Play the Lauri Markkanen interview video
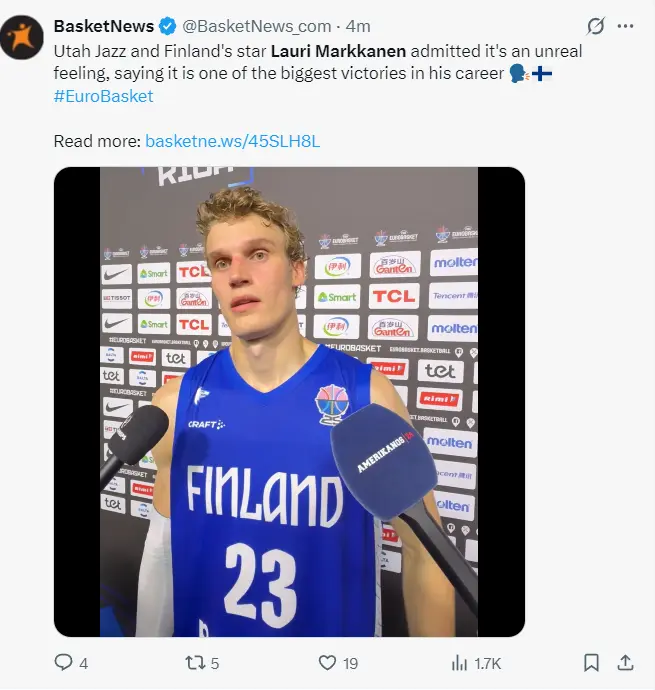 coord(289,401)
